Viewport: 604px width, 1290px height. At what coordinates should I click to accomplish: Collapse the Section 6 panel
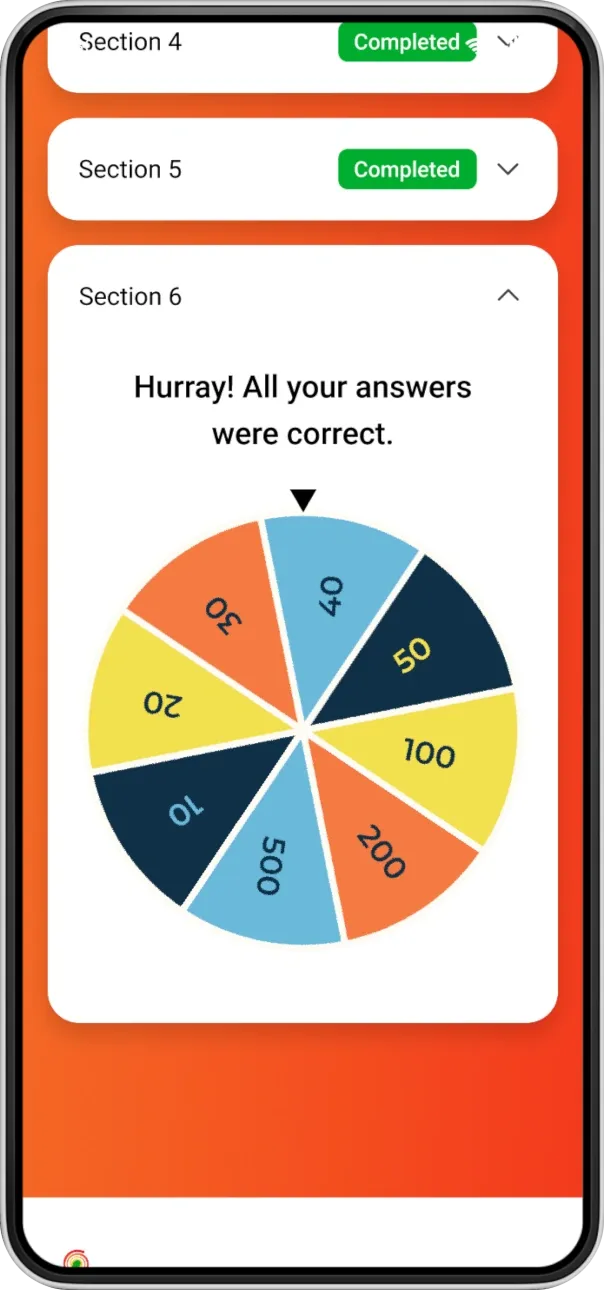tap(508, 296)
